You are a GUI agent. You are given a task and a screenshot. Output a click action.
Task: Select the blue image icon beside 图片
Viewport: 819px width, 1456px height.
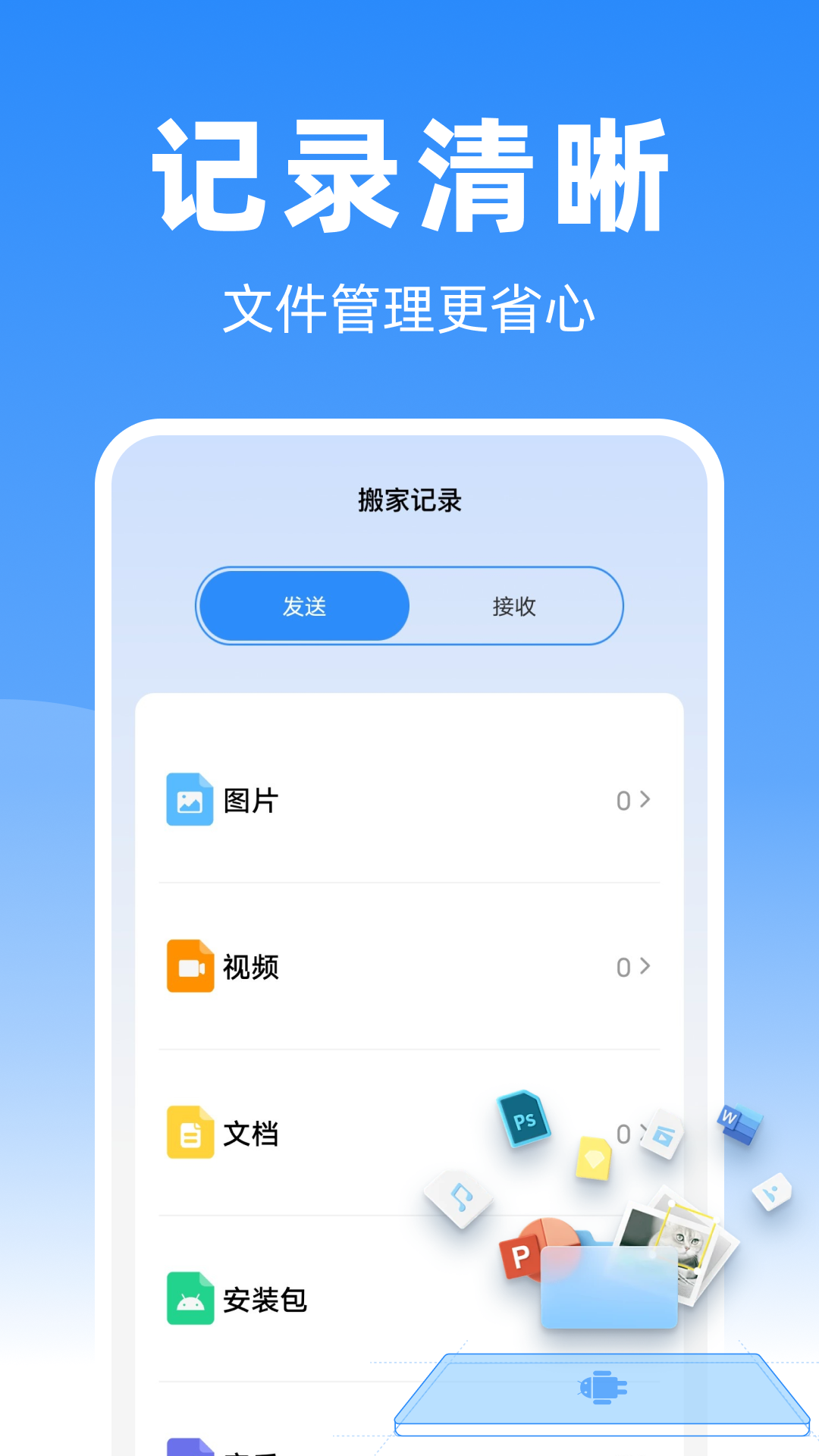coord(190,799)
